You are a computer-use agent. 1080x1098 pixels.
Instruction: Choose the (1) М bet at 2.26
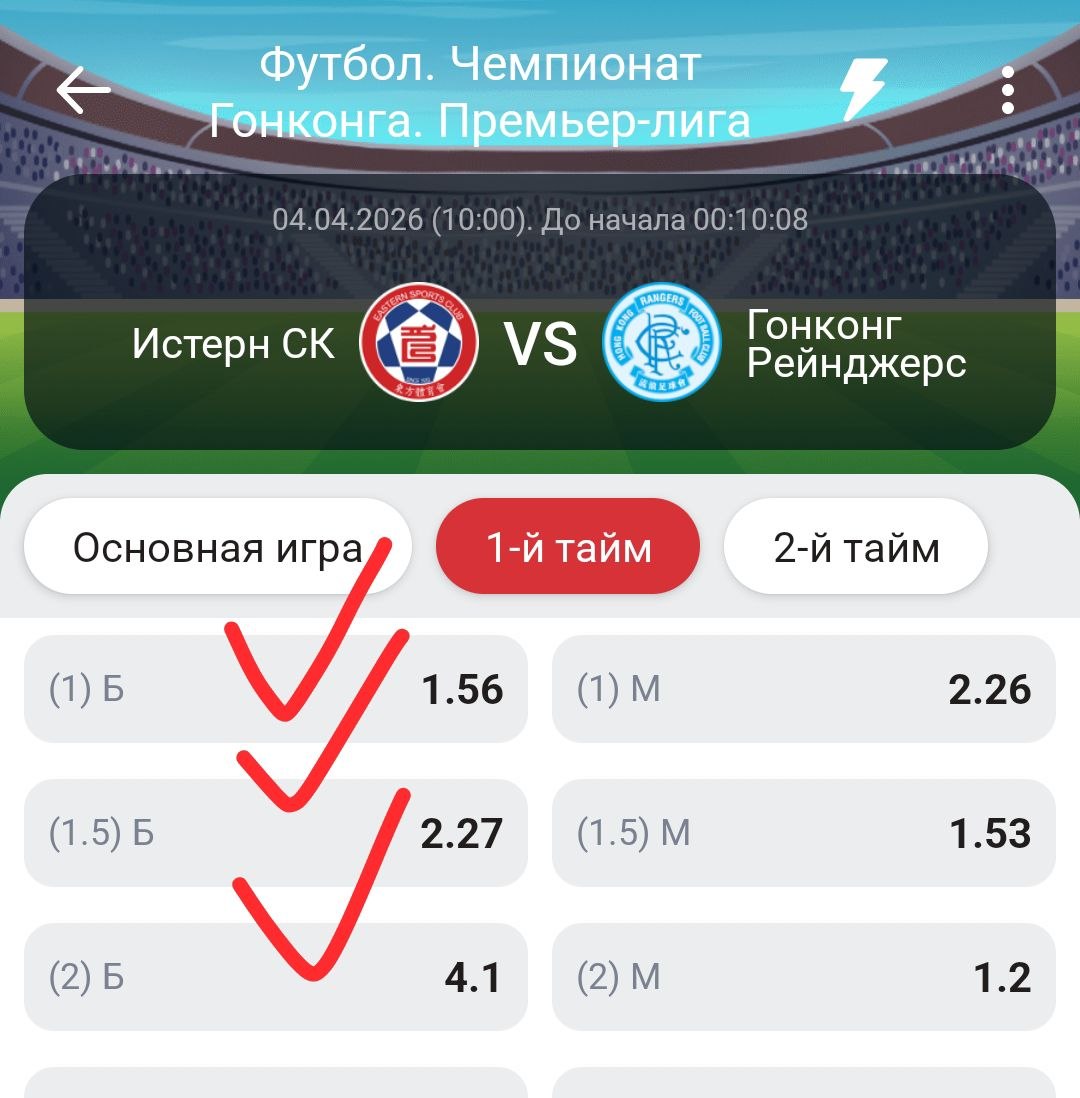804,689
